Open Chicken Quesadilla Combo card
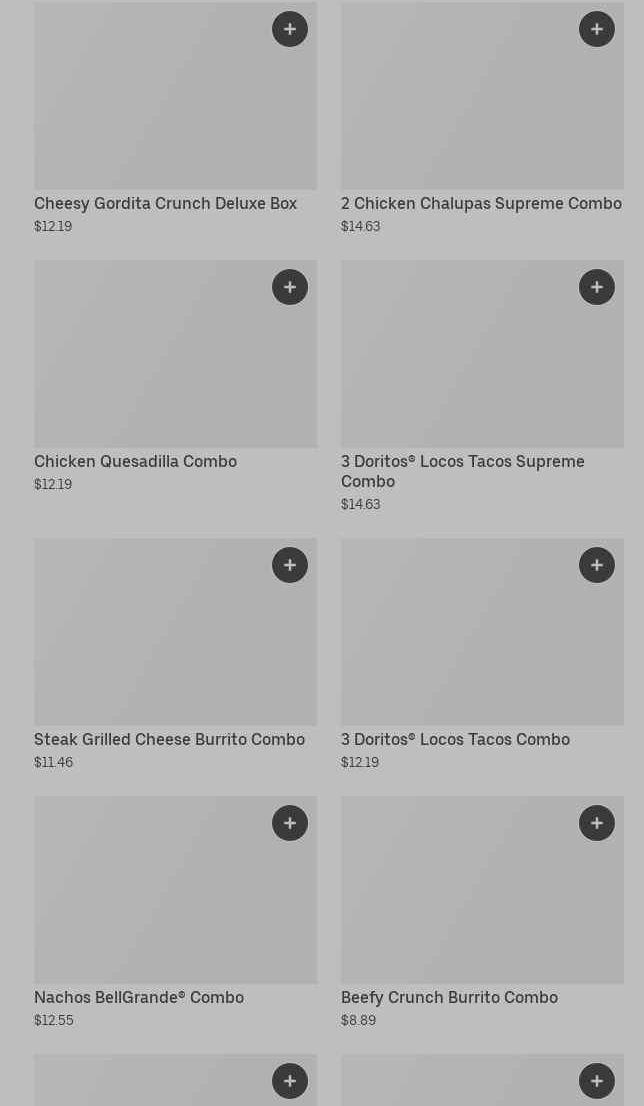The height and width of the screenshot is (1106, 644). 135,462
